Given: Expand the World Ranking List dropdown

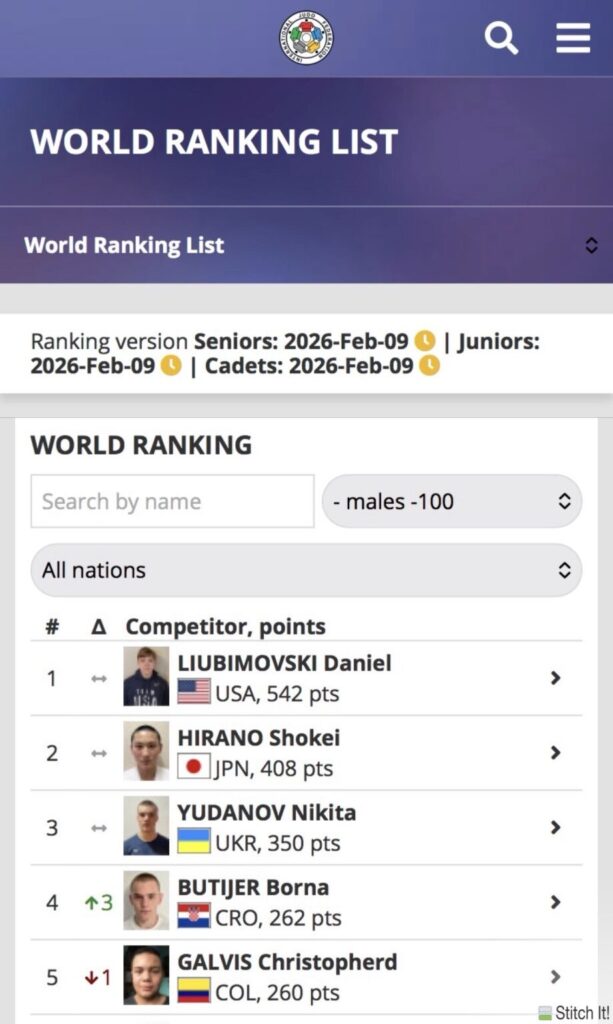Looking at the screenshot, I should click(306, 245).
